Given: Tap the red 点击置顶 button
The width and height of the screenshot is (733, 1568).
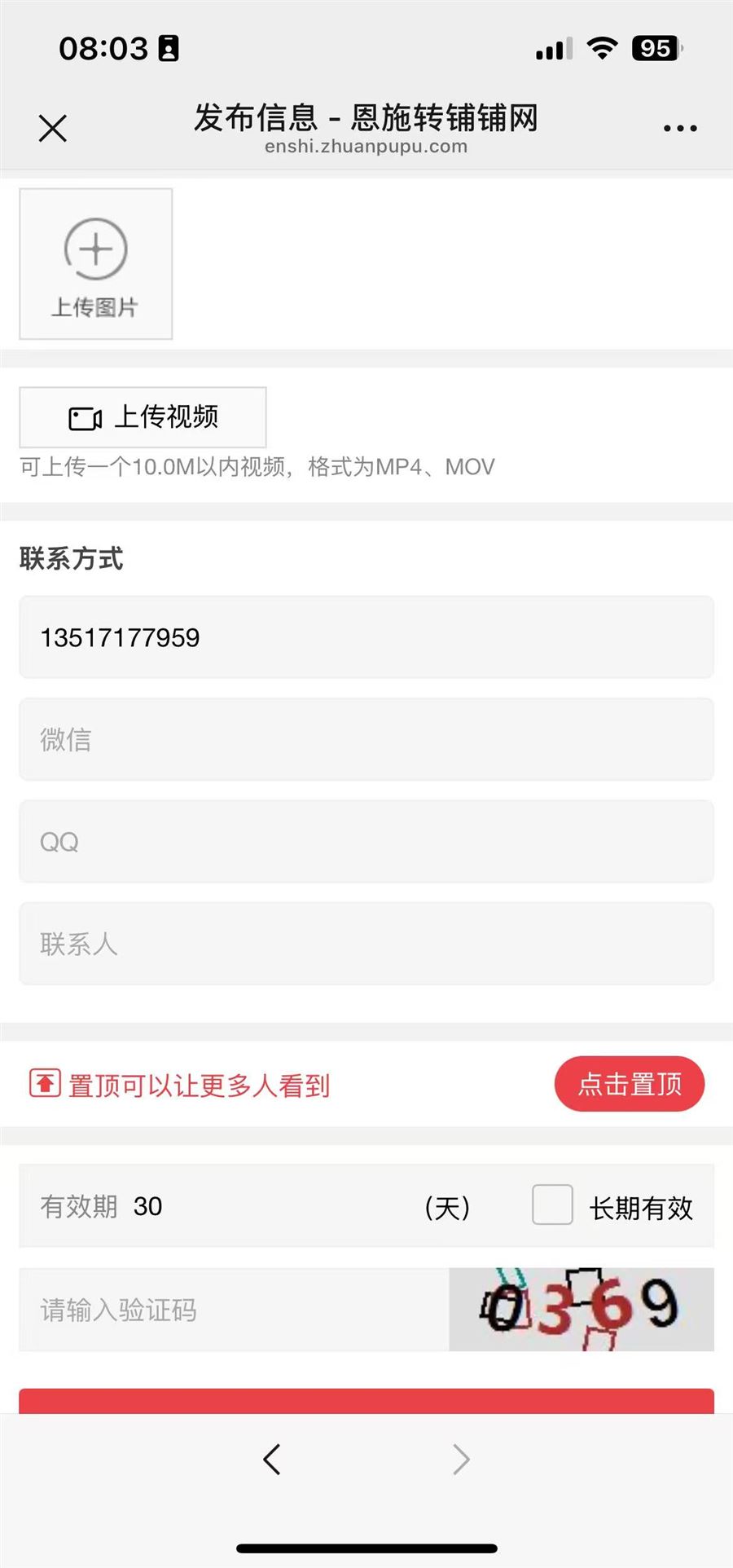Looking at the screenshot, I should point(629,1084).
